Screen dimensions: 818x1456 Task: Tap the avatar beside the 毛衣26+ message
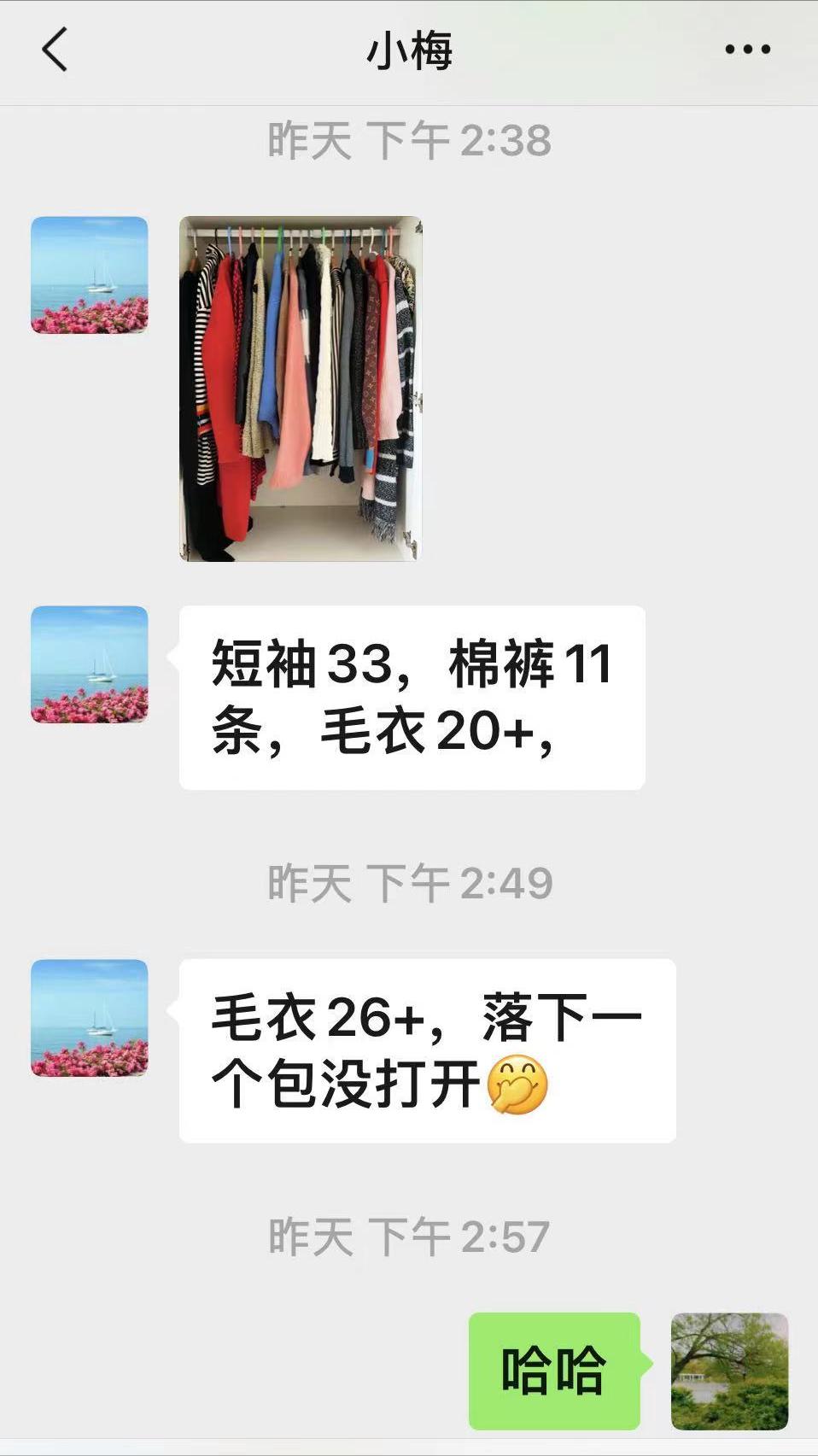pyautogui.click(x=89, y=1016)
